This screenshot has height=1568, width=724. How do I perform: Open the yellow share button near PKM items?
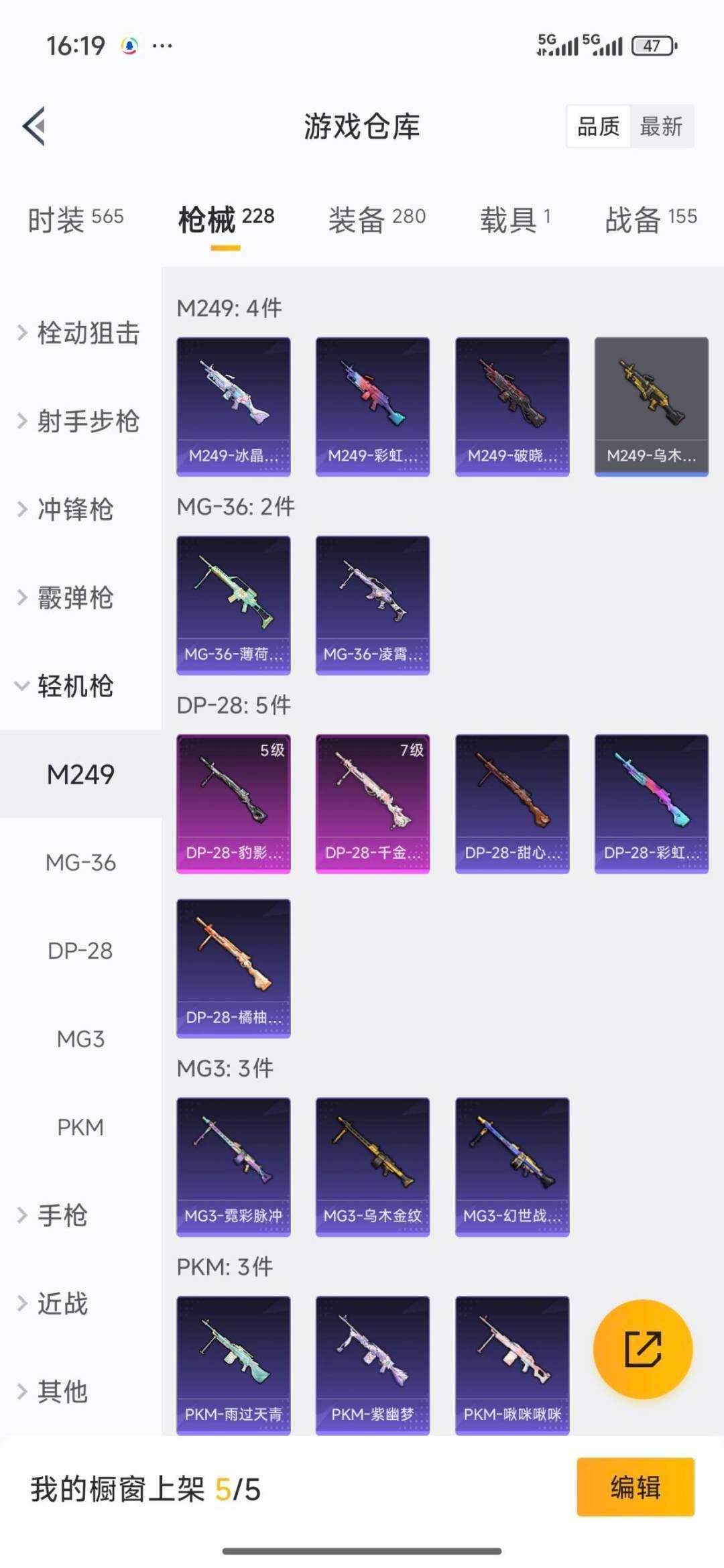pos(644,1350)
